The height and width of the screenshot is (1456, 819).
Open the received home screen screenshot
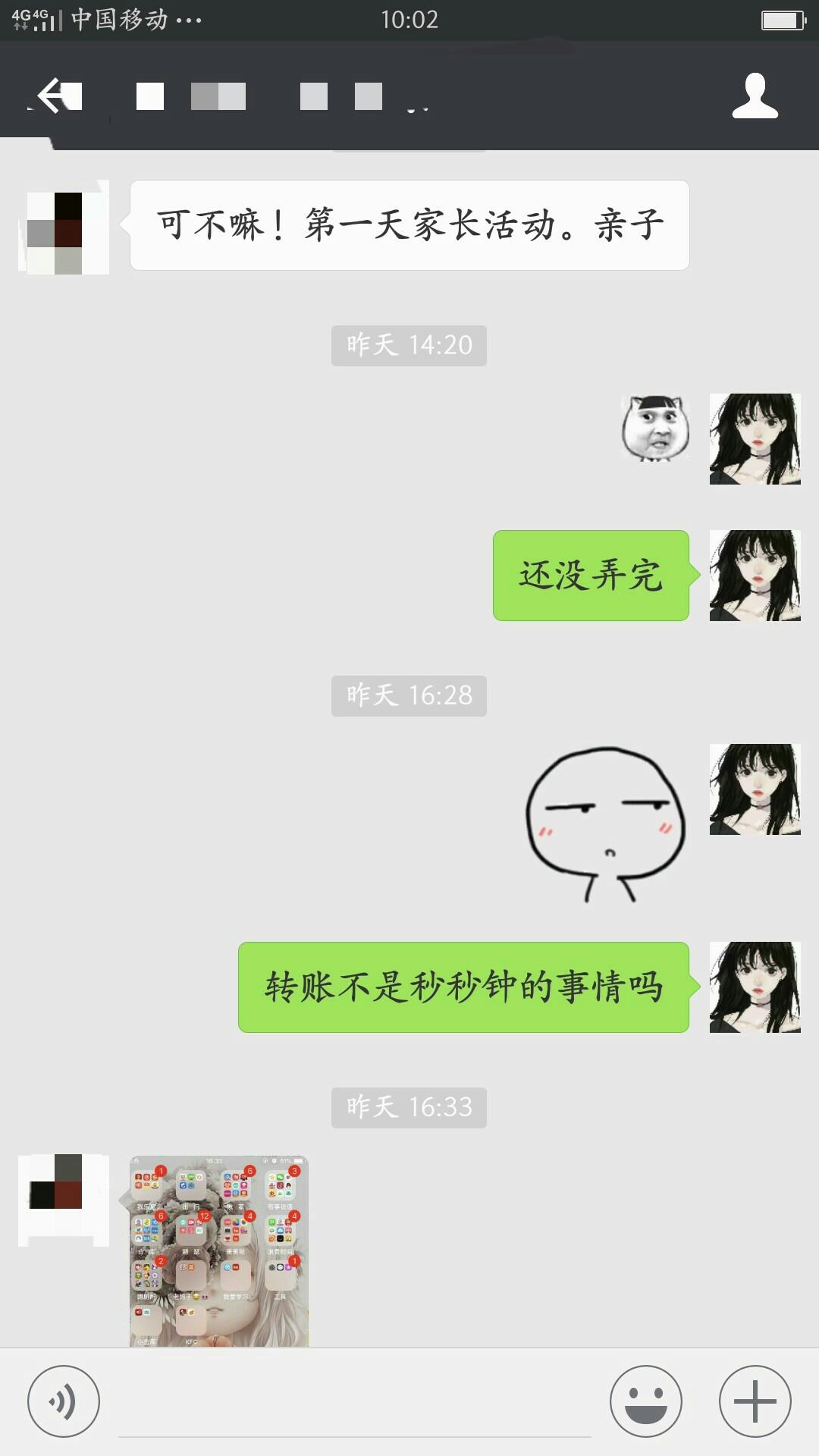[x=219, y=1251]
